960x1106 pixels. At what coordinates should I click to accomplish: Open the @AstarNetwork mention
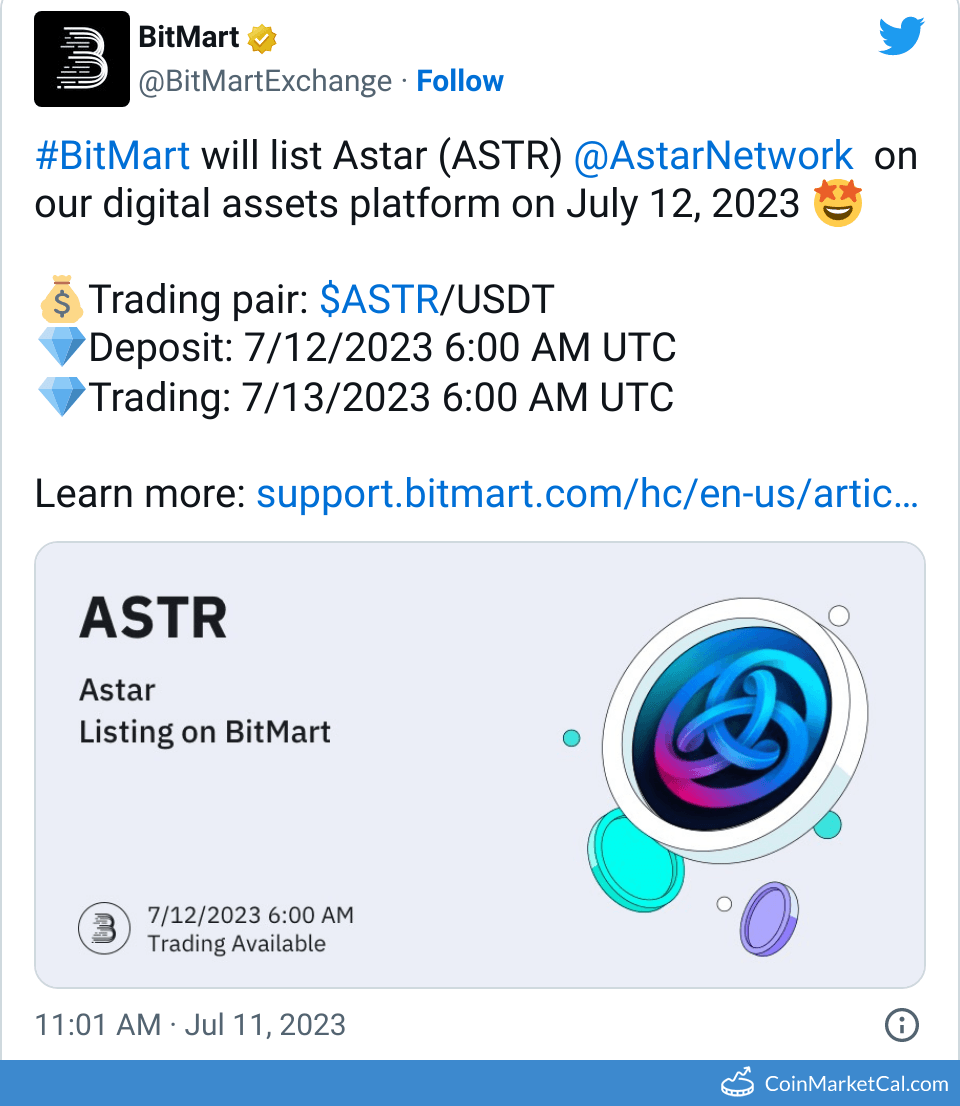click(x=713, y=155)
